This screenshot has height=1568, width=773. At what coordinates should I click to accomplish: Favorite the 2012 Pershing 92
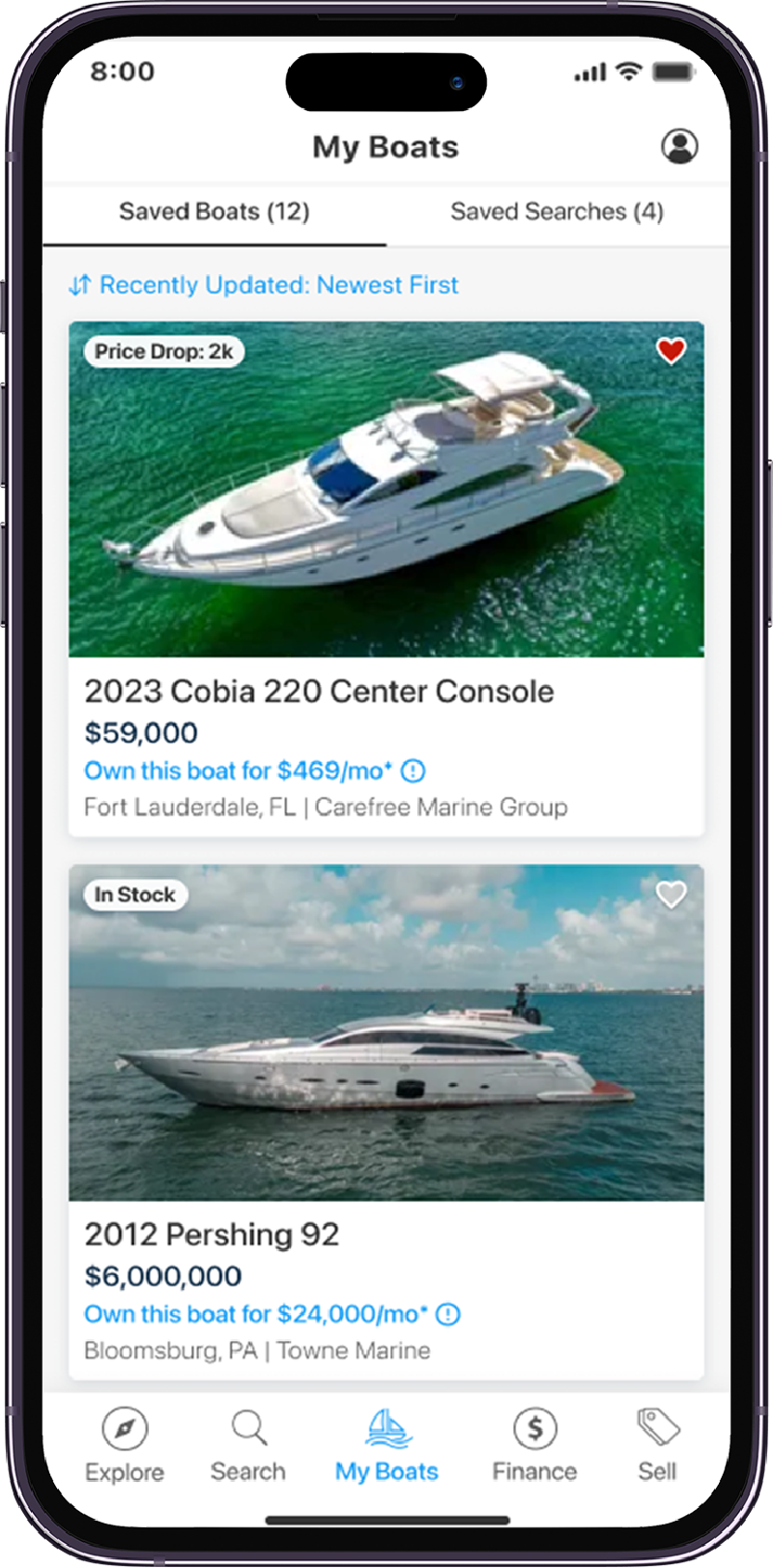671,894
